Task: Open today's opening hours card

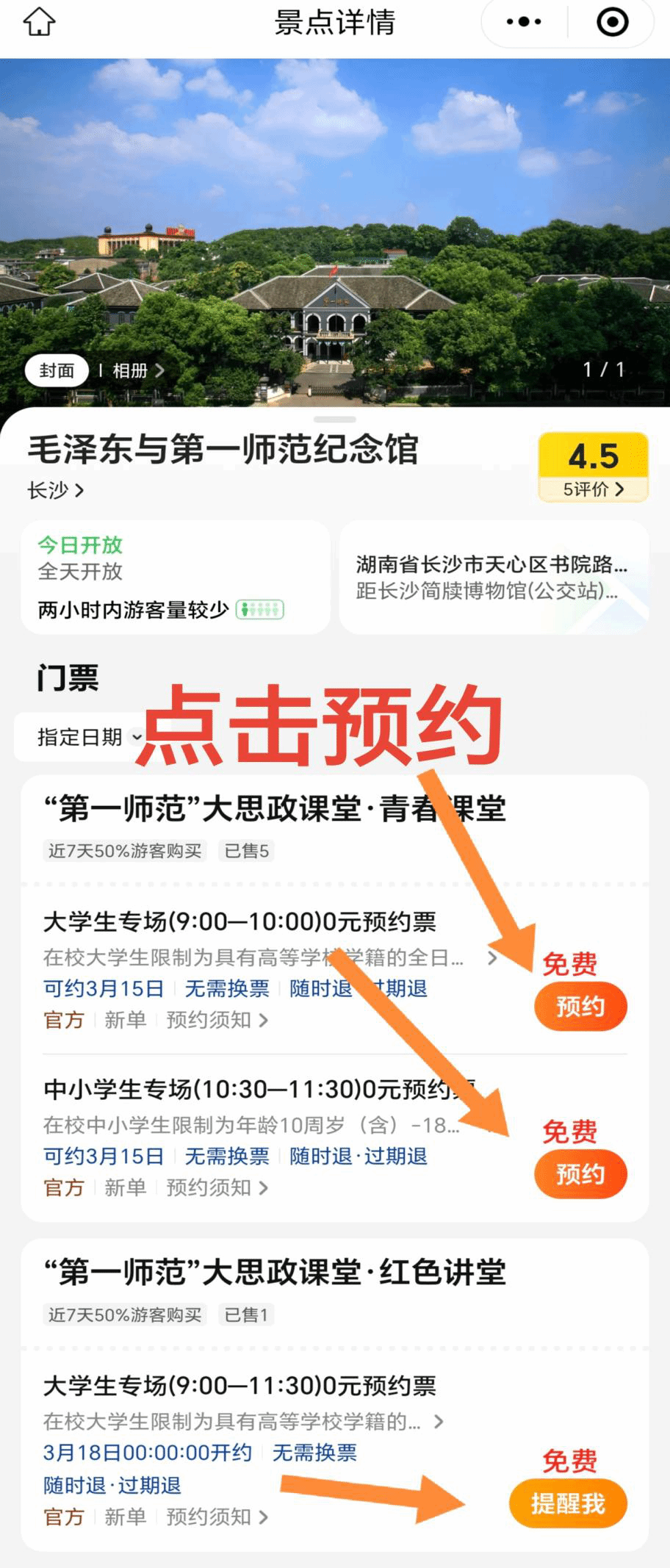Action: pyautogui.click(x=175, y=578)
